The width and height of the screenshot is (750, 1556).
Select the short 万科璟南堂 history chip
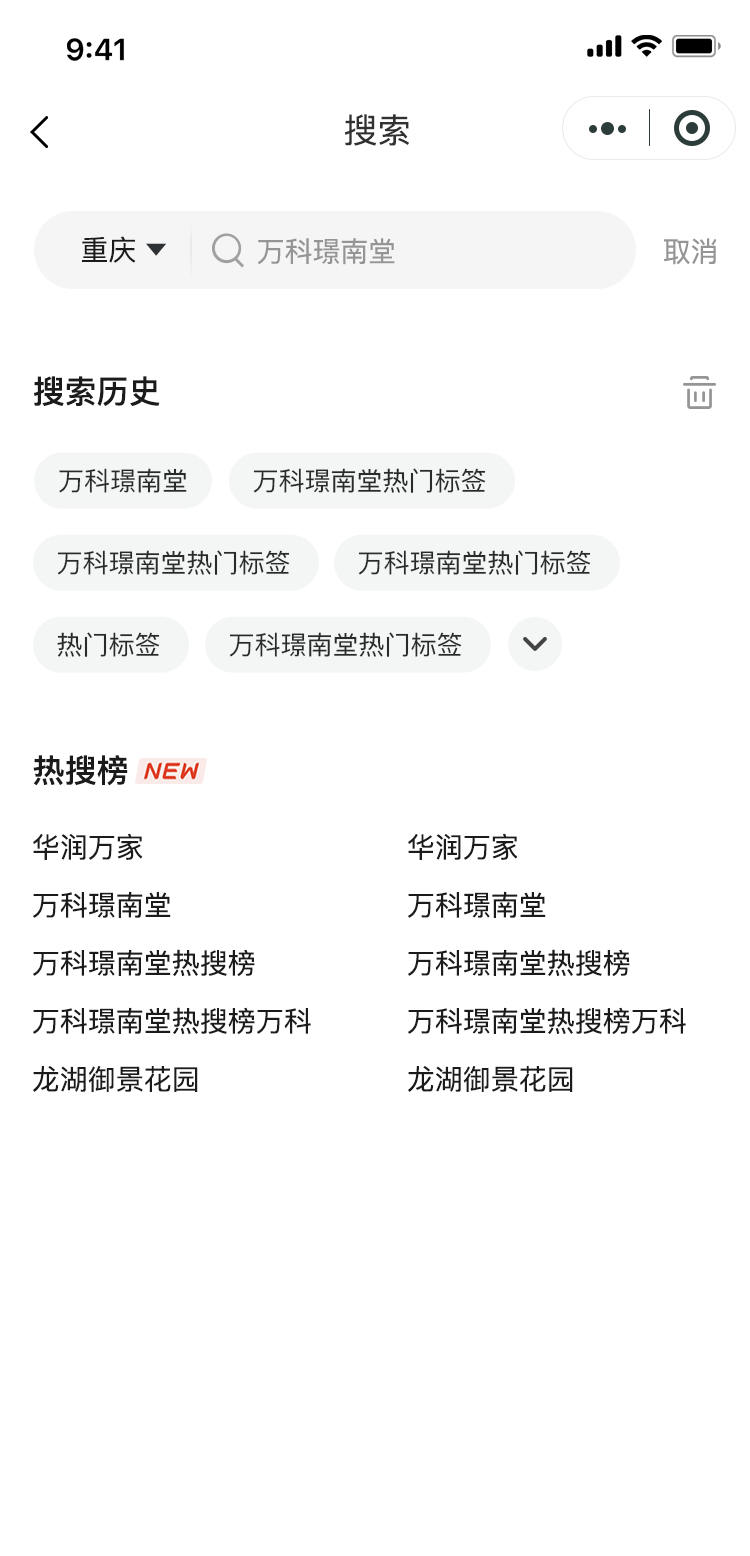[x=123, y=481]
